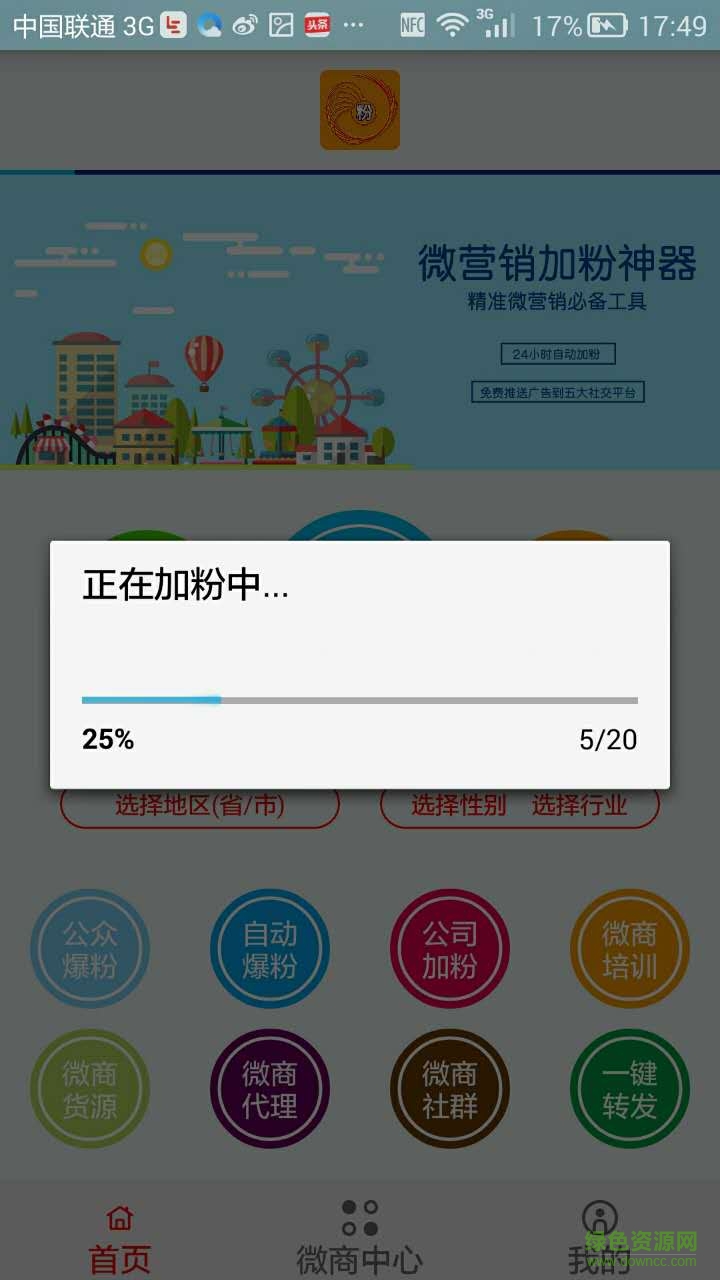Screen dimensions: 720x1280
Task: Select the 微商培训 icon
Action: 630,948
